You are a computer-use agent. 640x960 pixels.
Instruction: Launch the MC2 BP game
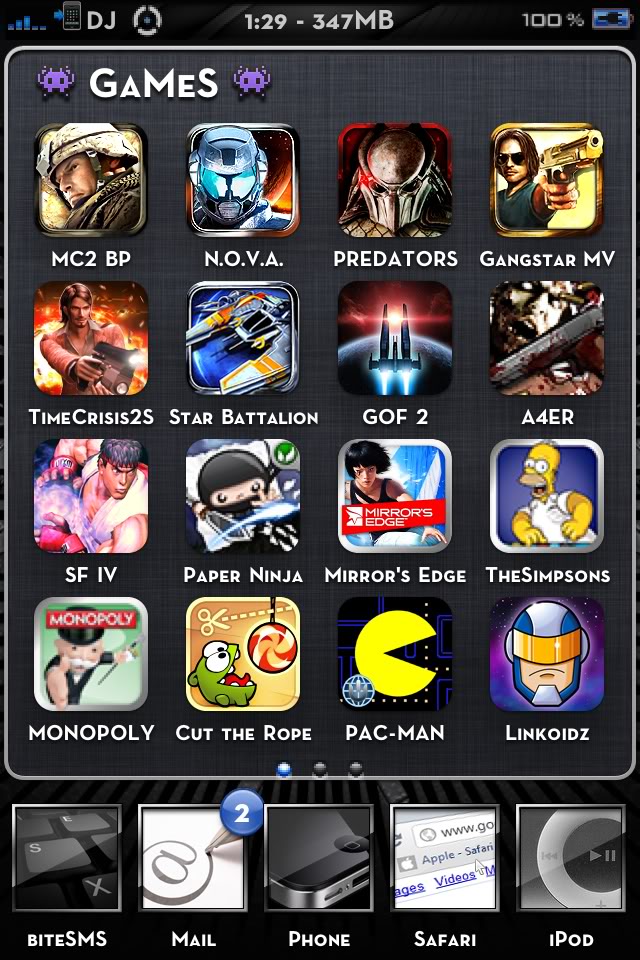(91, 181)
